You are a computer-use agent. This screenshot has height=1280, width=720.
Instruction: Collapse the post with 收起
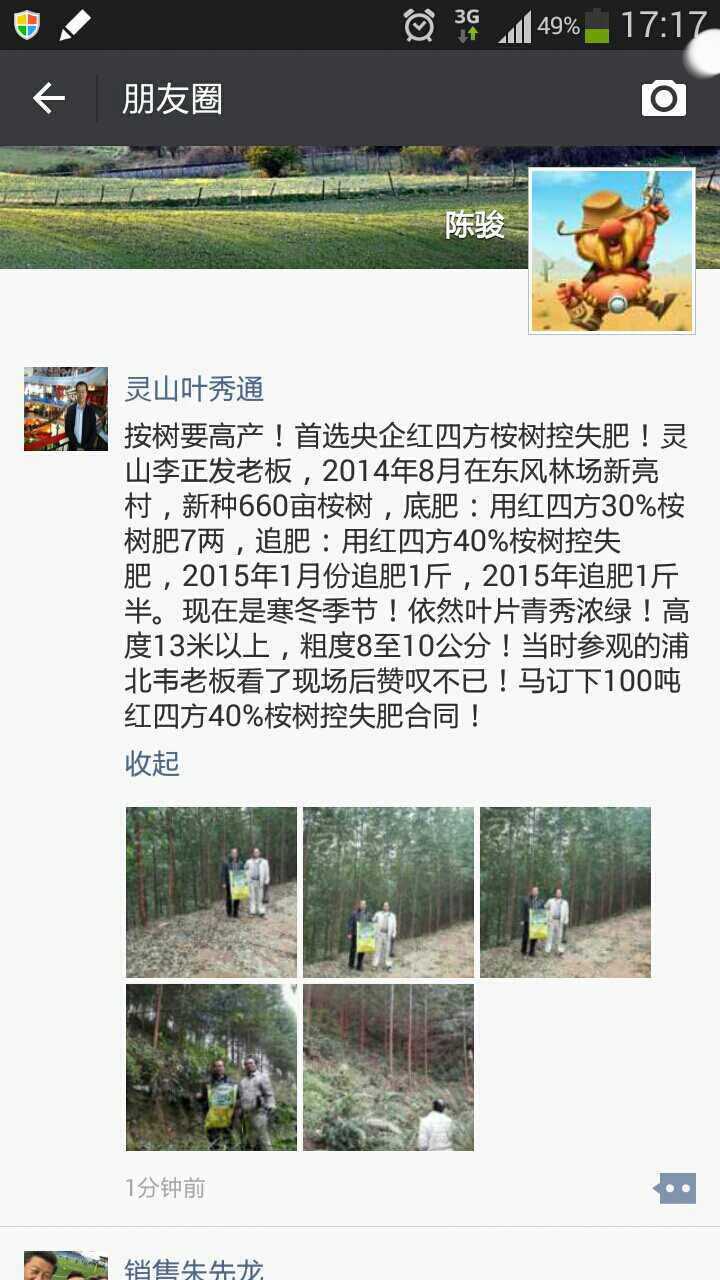[152, 764]
